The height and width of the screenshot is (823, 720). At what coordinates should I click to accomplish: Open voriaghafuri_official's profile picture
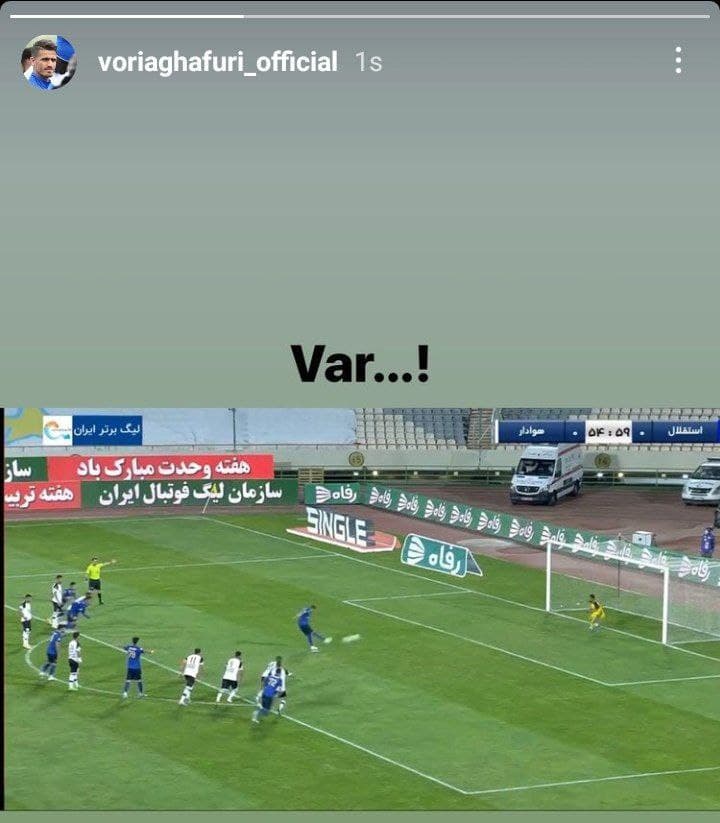[48, 62]
